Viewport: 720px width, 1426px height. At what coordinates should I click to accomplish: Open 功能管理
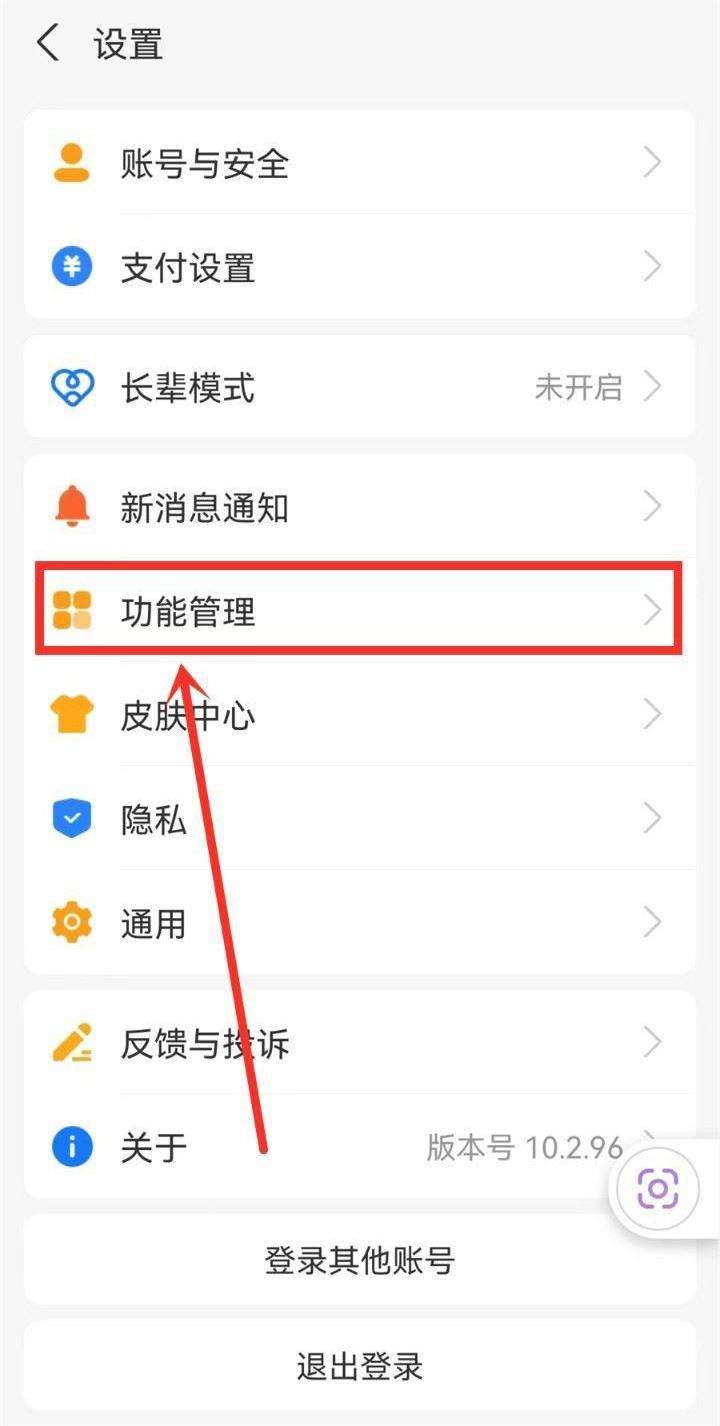point(359,610)
